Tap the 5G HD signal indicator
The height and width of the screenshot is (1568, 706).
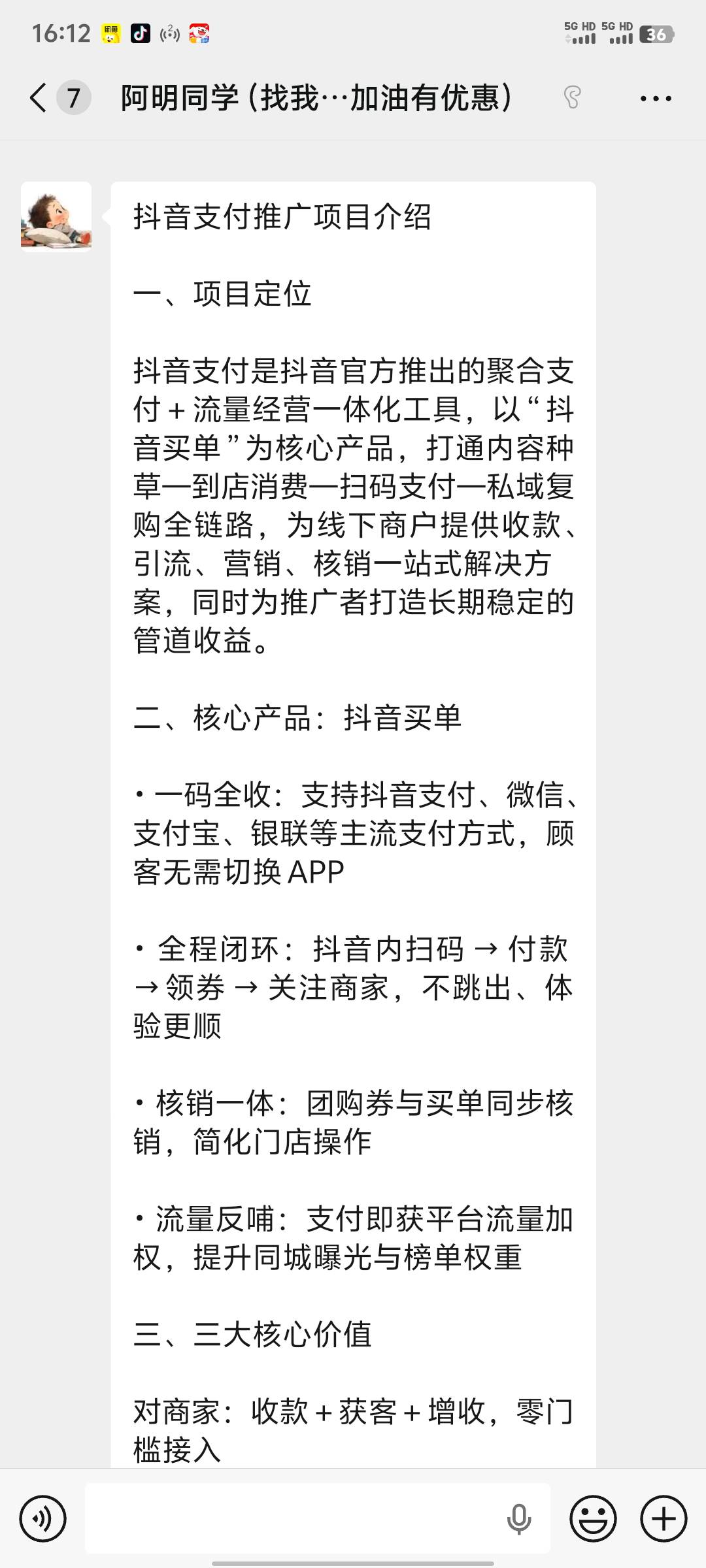point(580,33)
